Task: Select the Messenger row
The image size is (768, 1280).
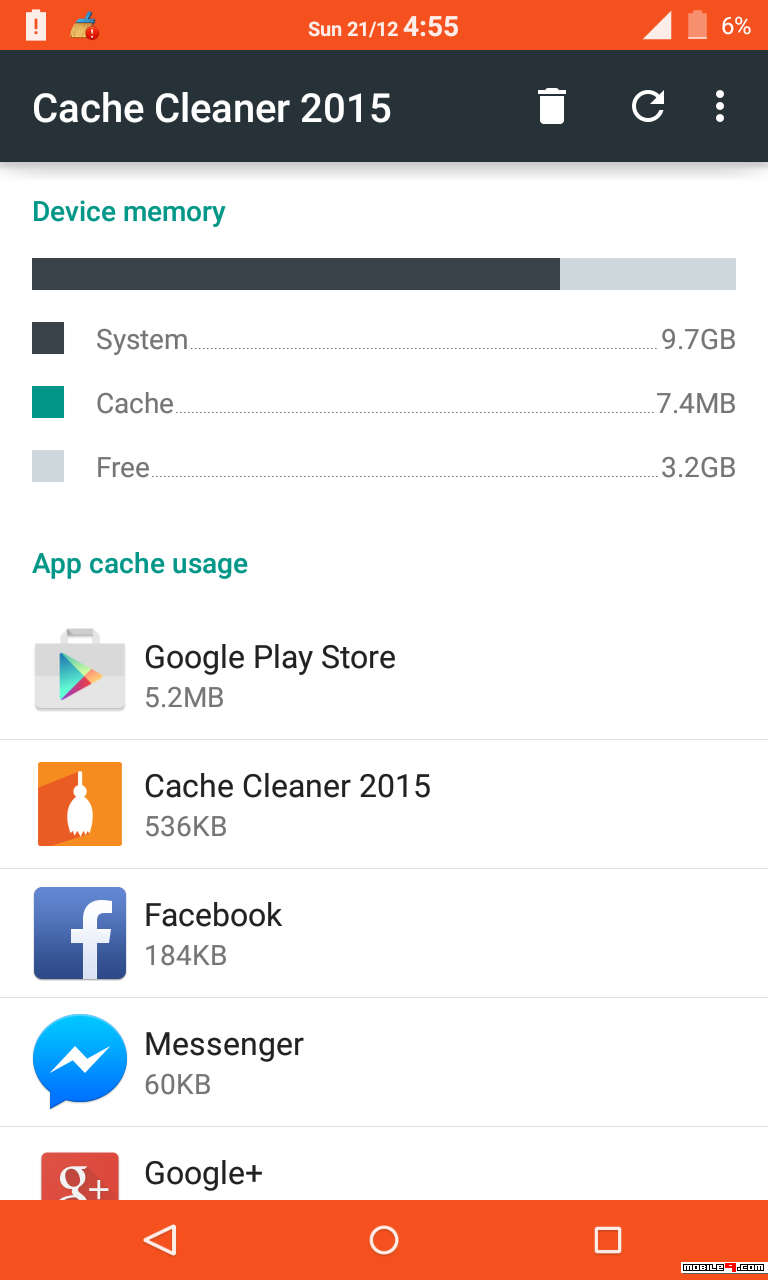Action: tap(384, 1062)
